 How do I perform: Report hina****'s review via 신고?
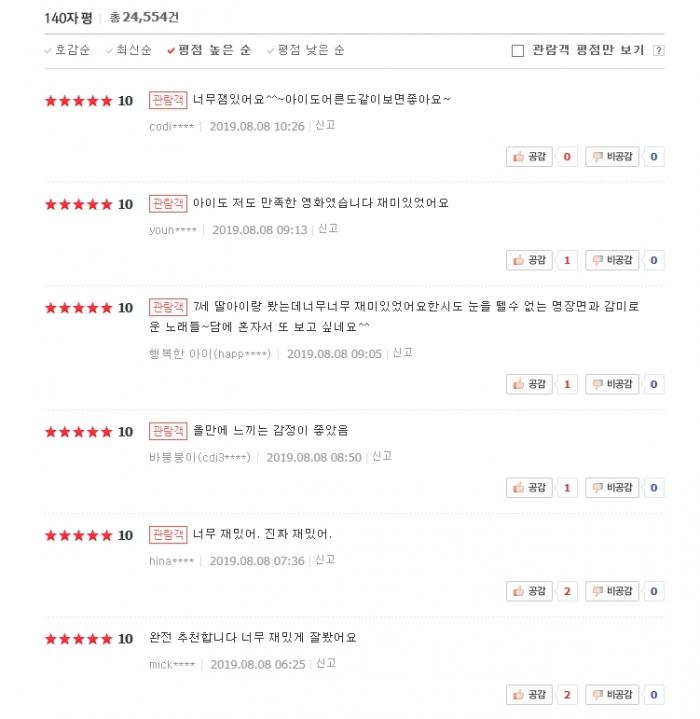click(x=325, y=560)
